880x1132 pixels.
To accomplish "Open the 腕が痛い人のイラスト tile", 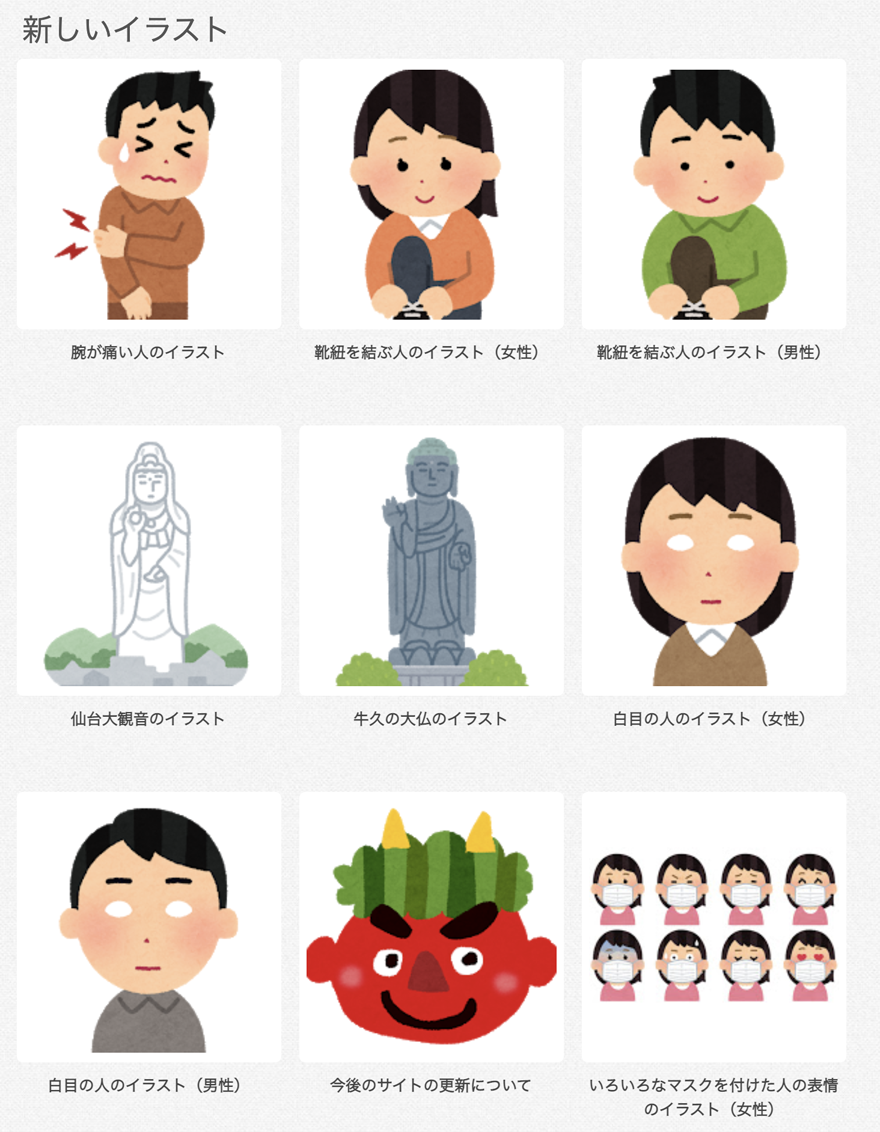I will 148,194.
